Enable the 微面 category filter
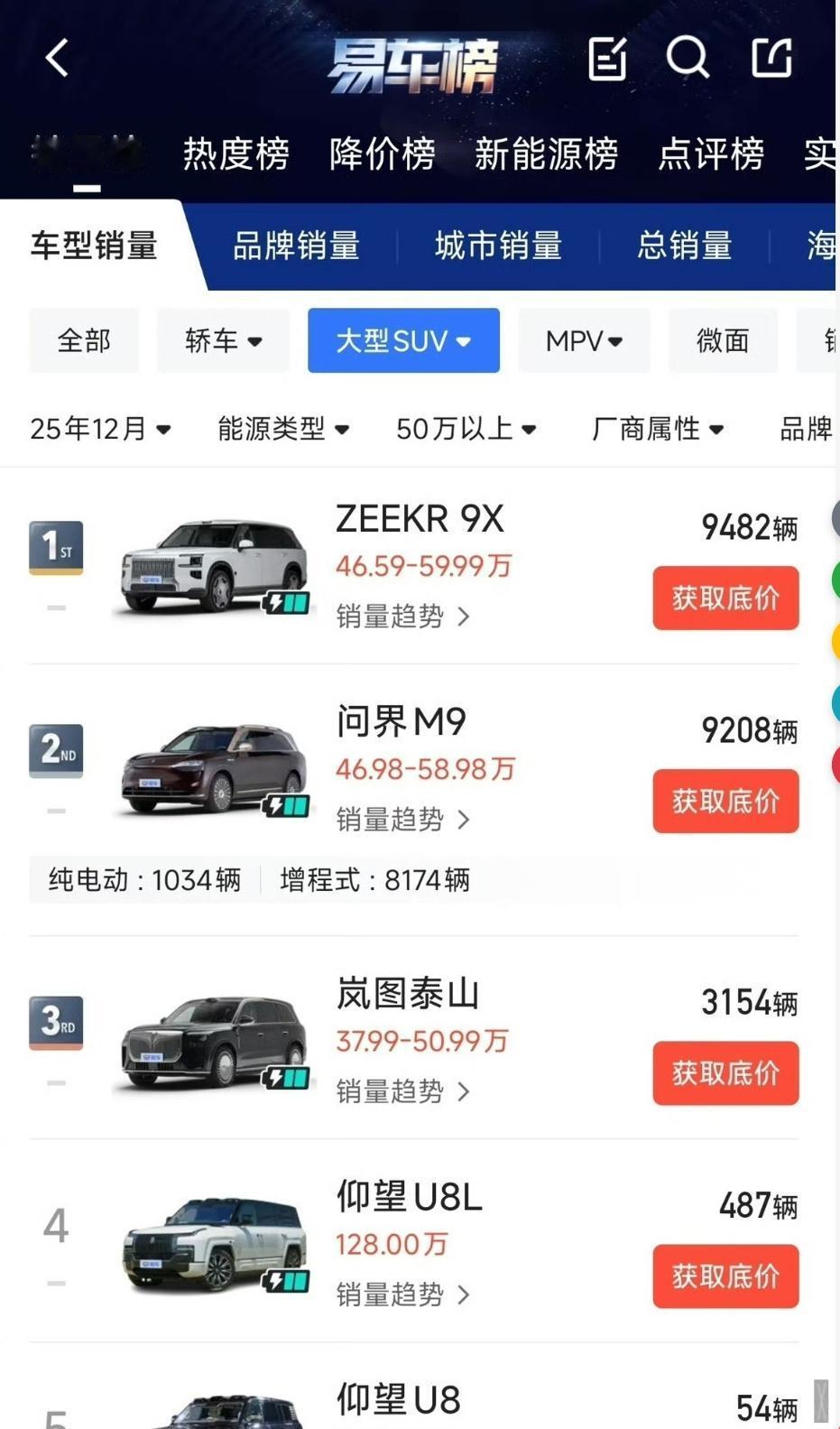 point(722,340)
